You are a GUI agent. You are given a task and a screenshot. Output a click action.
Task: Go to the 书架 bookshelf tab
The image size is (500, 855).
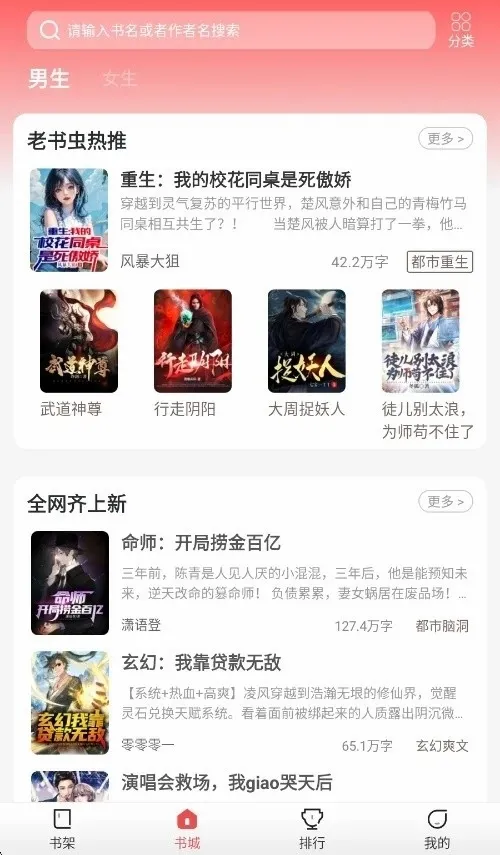(62, 829)
